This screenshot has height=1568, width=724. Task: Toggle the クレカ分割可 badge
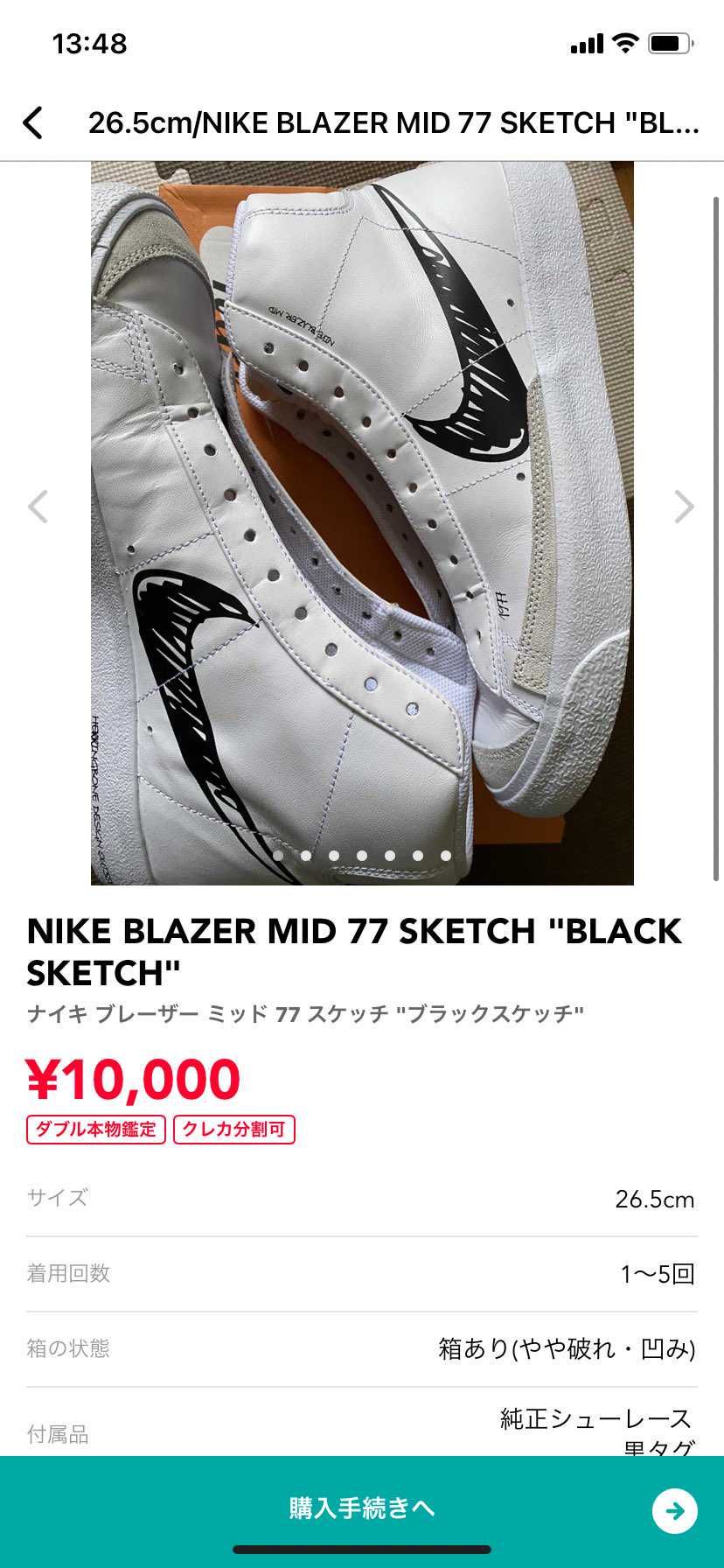pos(234,1130)
